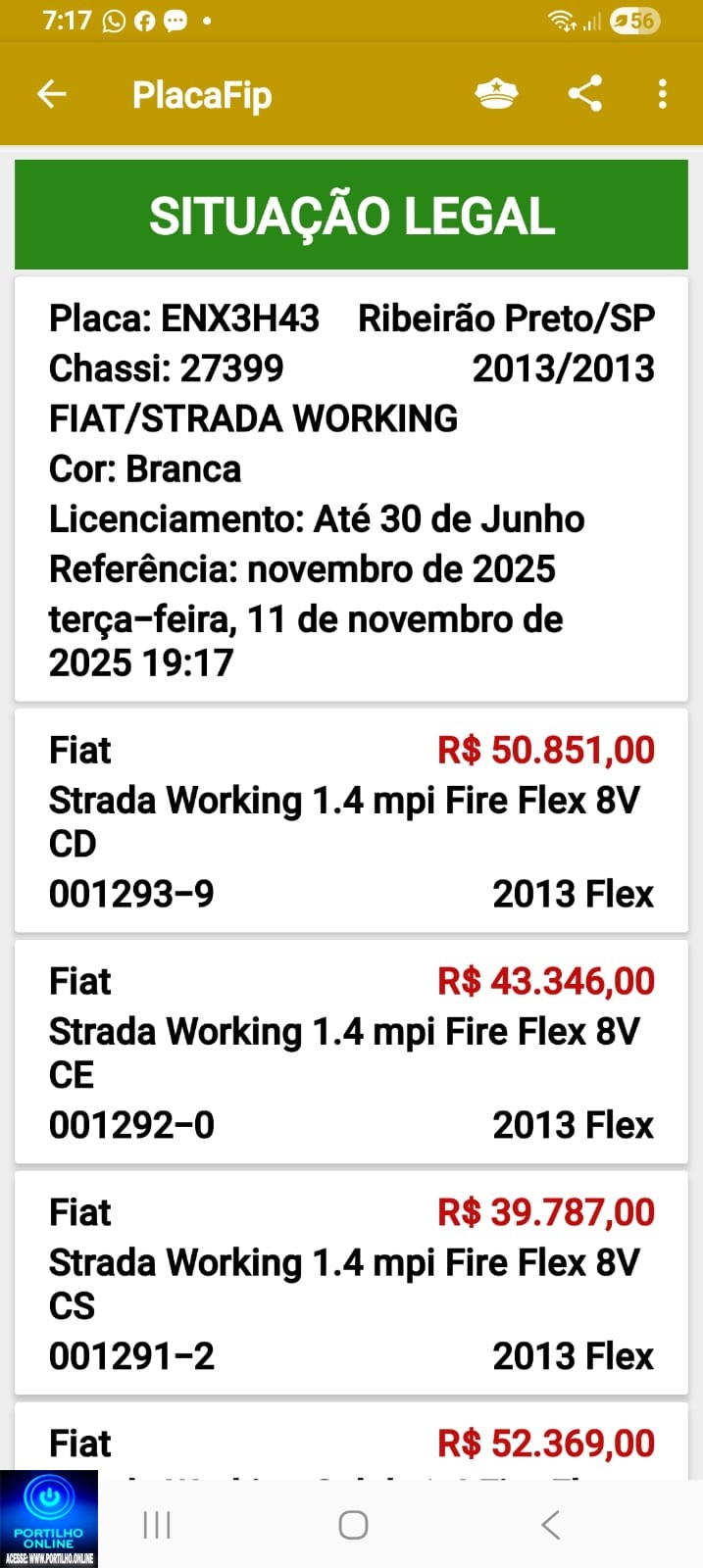Open the police cap icon

pos(496,94)
